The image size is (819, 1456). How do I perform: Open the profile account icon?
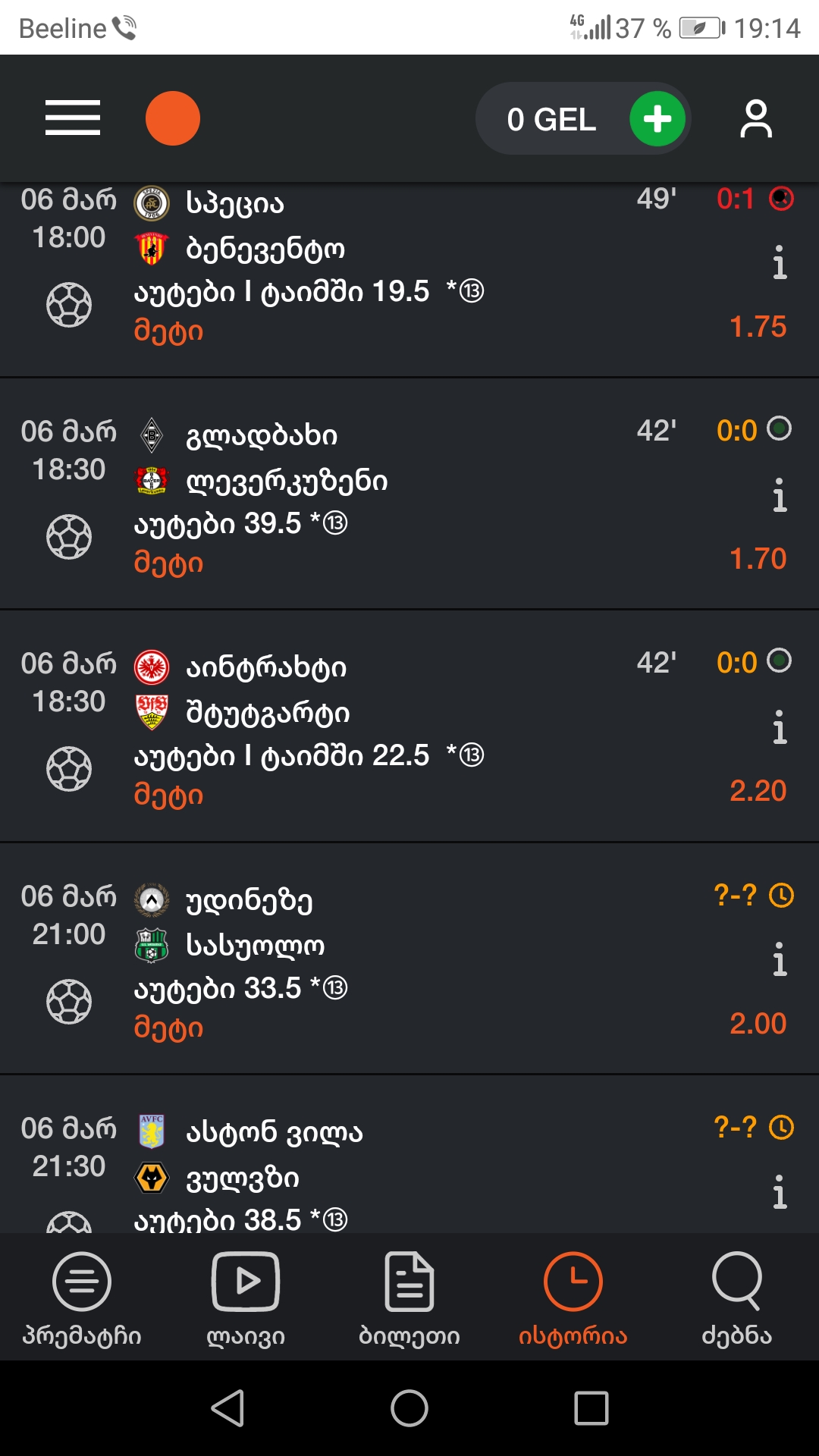coord(755,118)
